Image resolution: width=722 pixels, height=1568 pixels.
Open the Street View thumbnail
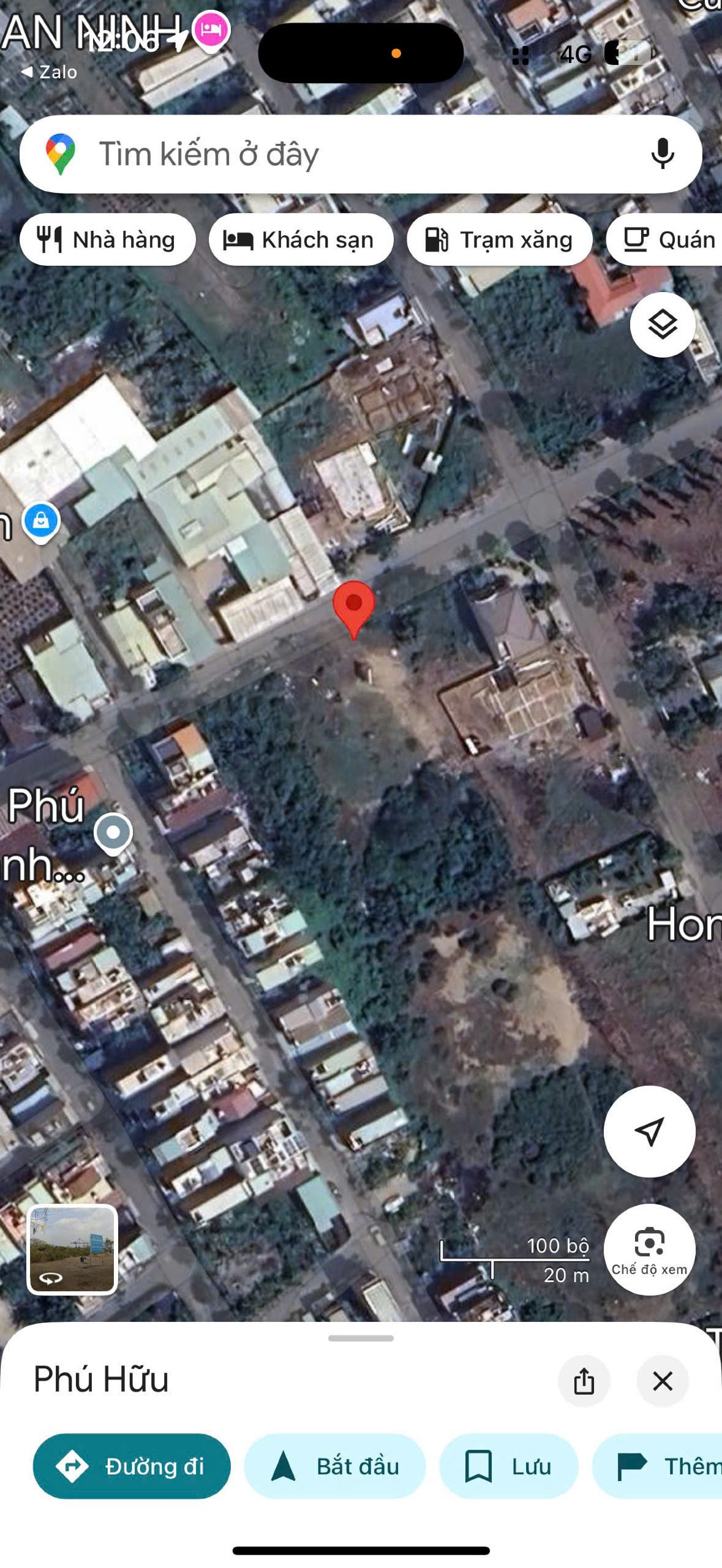tap(72, 1249)
